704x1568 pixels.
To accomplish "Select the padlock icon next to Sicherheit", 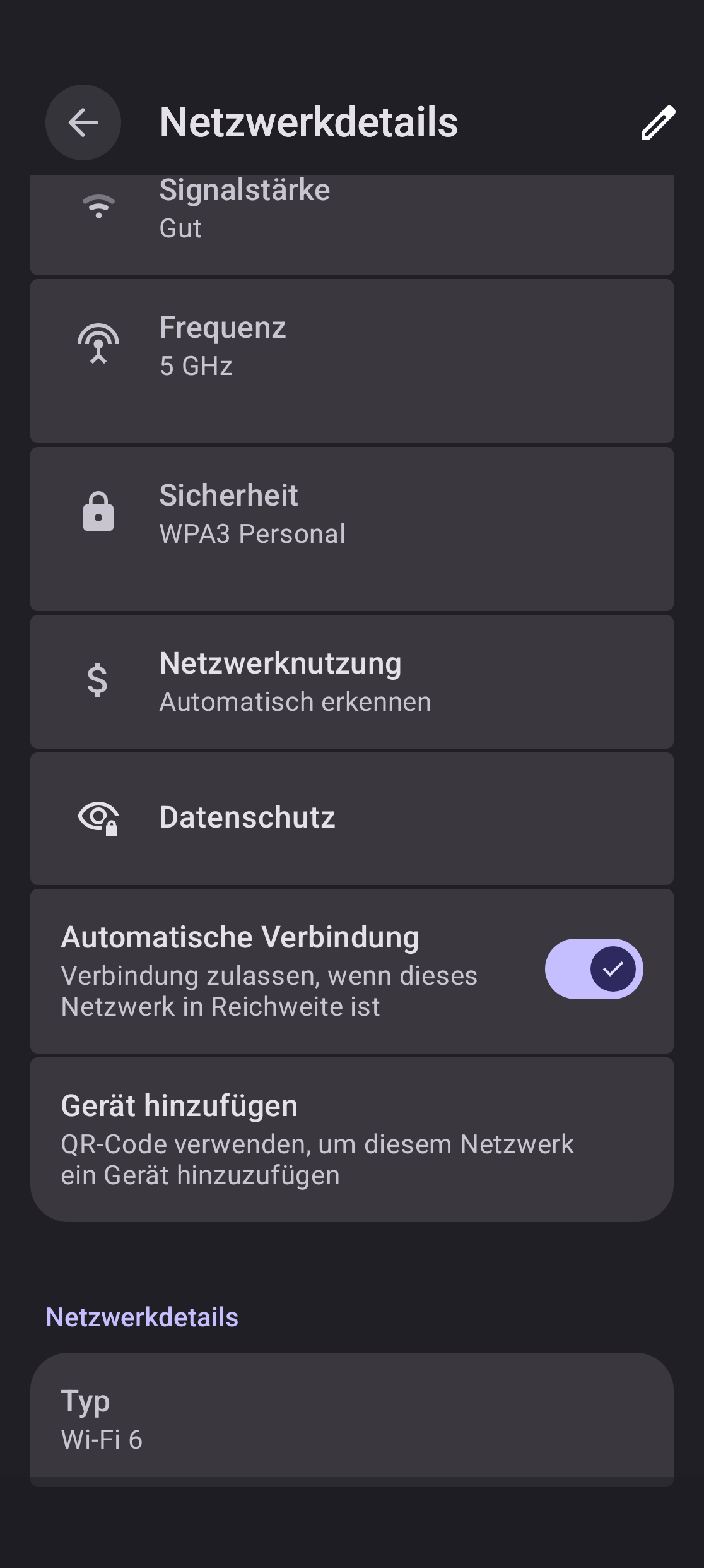I will pyautogui.click(x=98, y=511).
